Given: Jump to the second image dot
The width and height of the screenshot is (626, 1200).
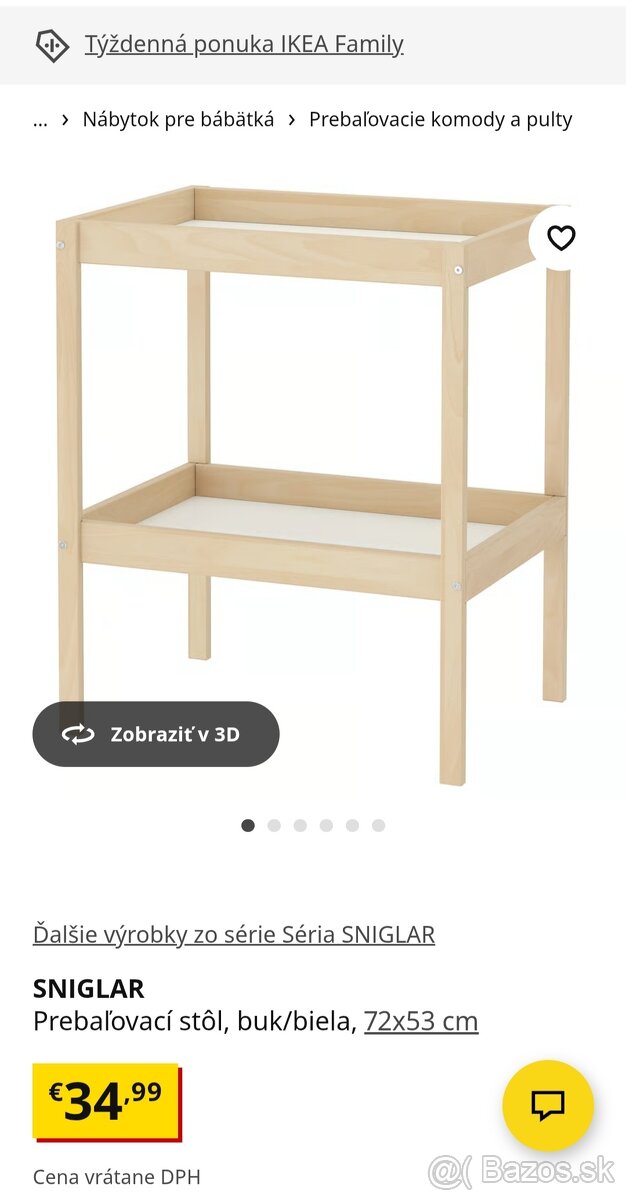Looking at the screenshot, I should (274, 825).
